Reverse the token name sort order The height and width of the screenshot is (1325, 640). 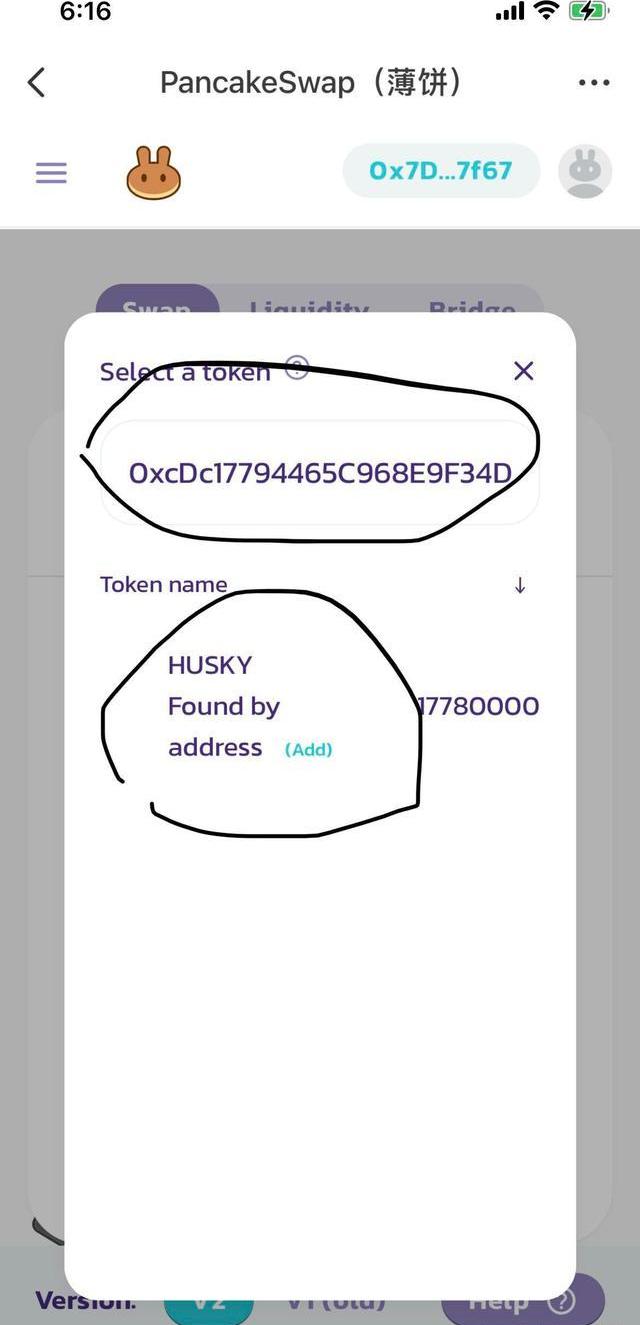519,586
